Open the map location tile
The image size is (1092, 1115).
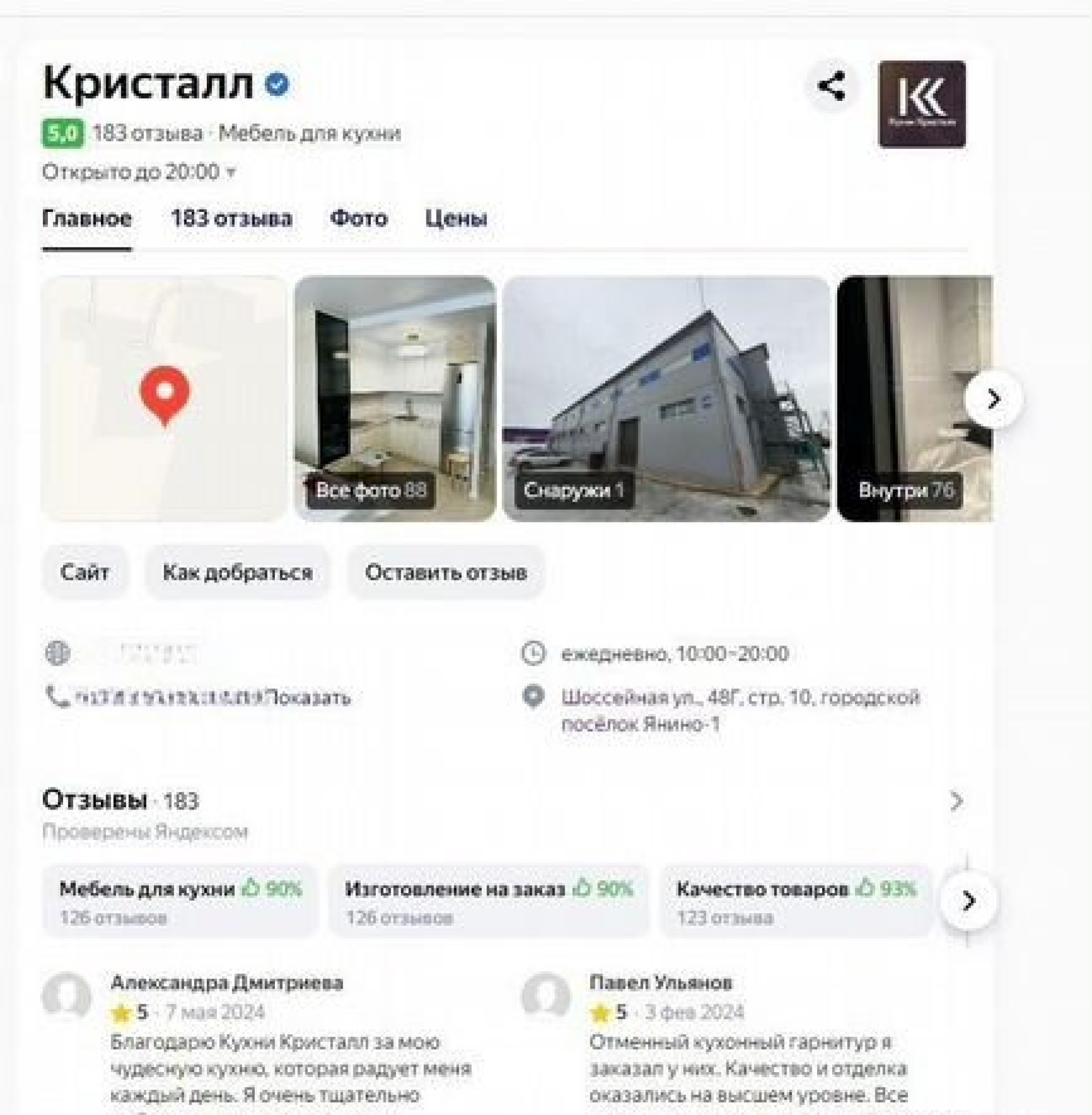tap(164, 399)
